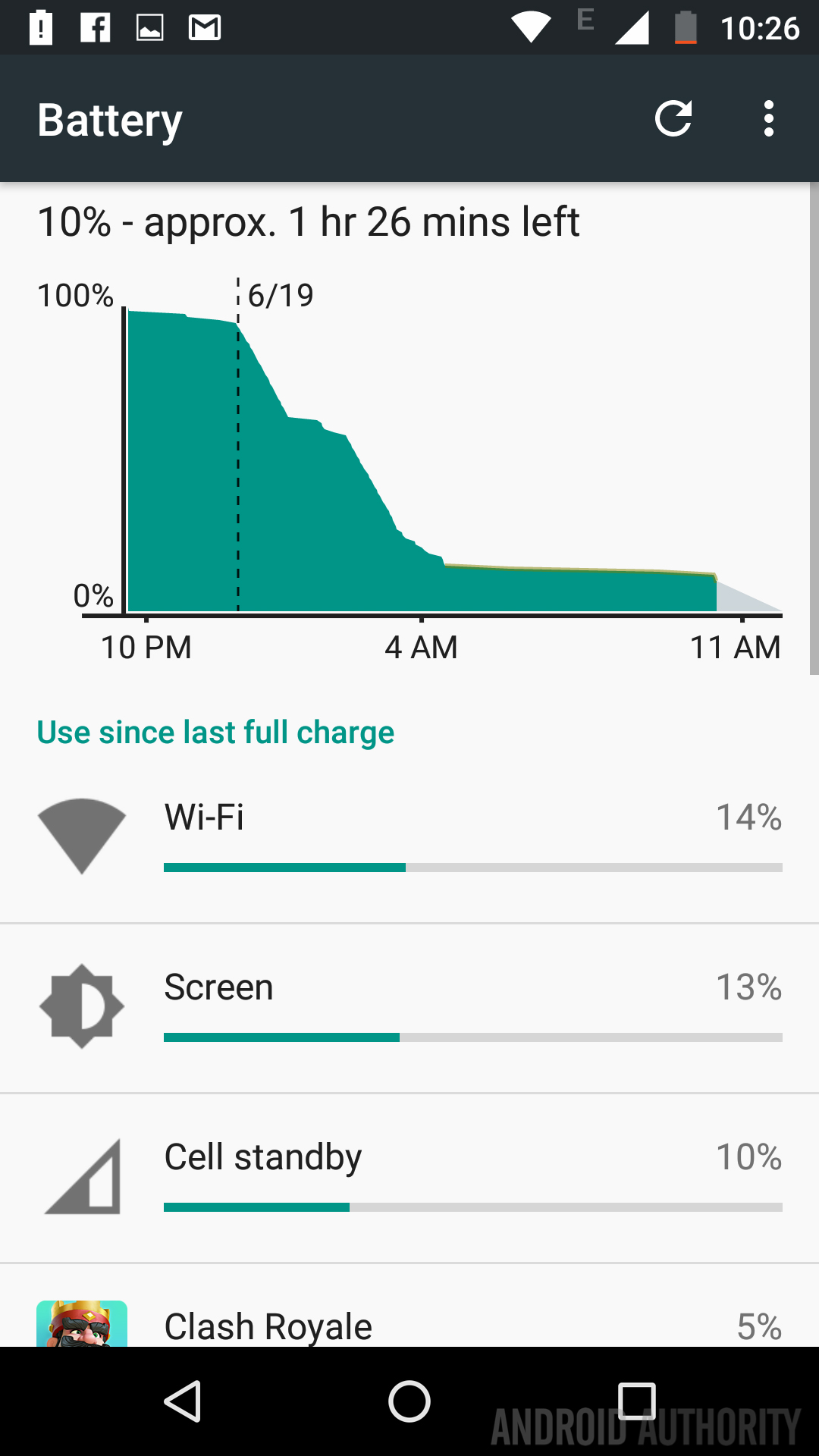The image size is (819, 1456).
Task: Refresh the battery usage stats
Action: point(673,119)
